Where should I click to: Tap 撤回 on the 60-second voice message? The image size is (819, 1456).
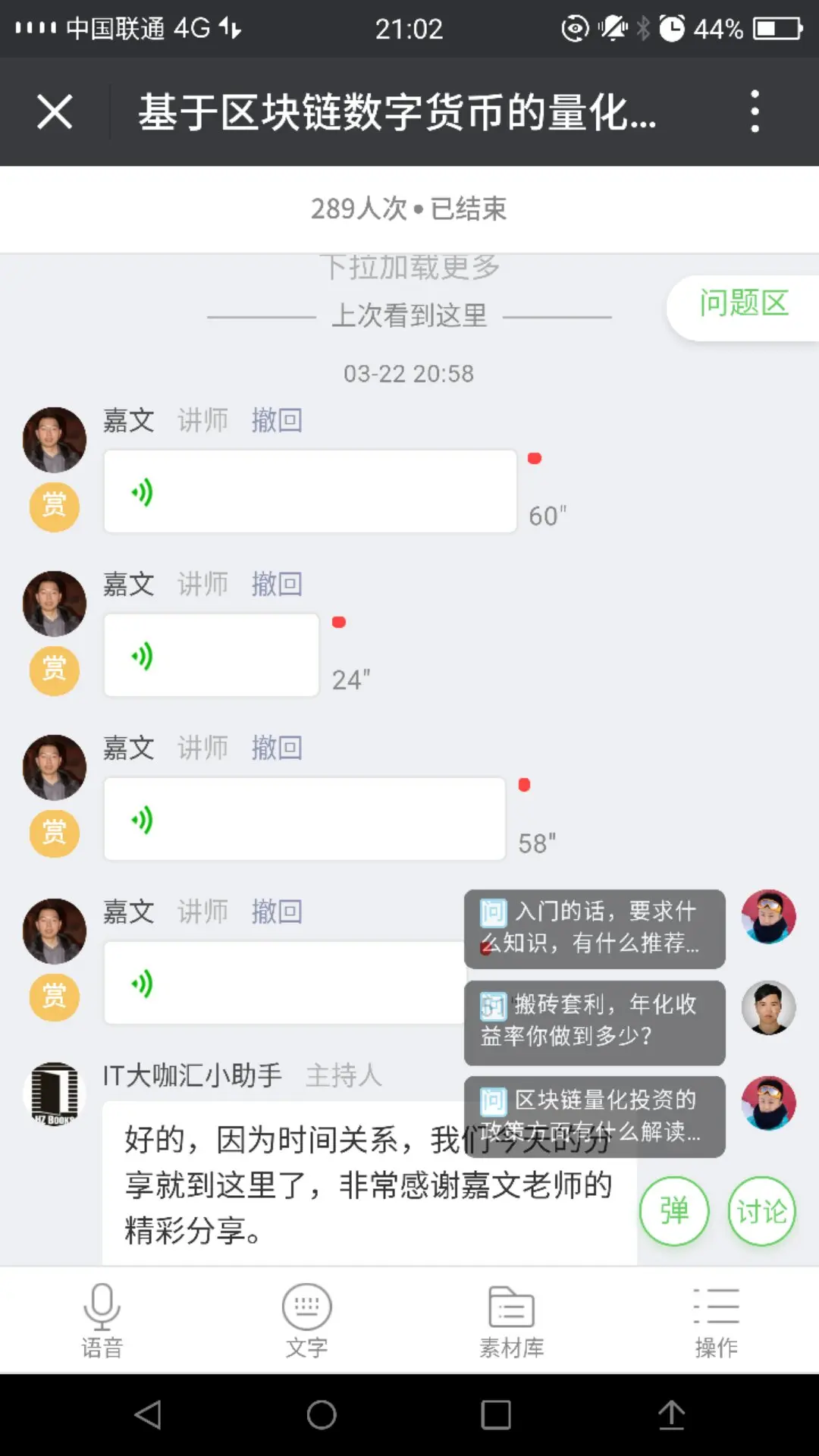(277, 420)
